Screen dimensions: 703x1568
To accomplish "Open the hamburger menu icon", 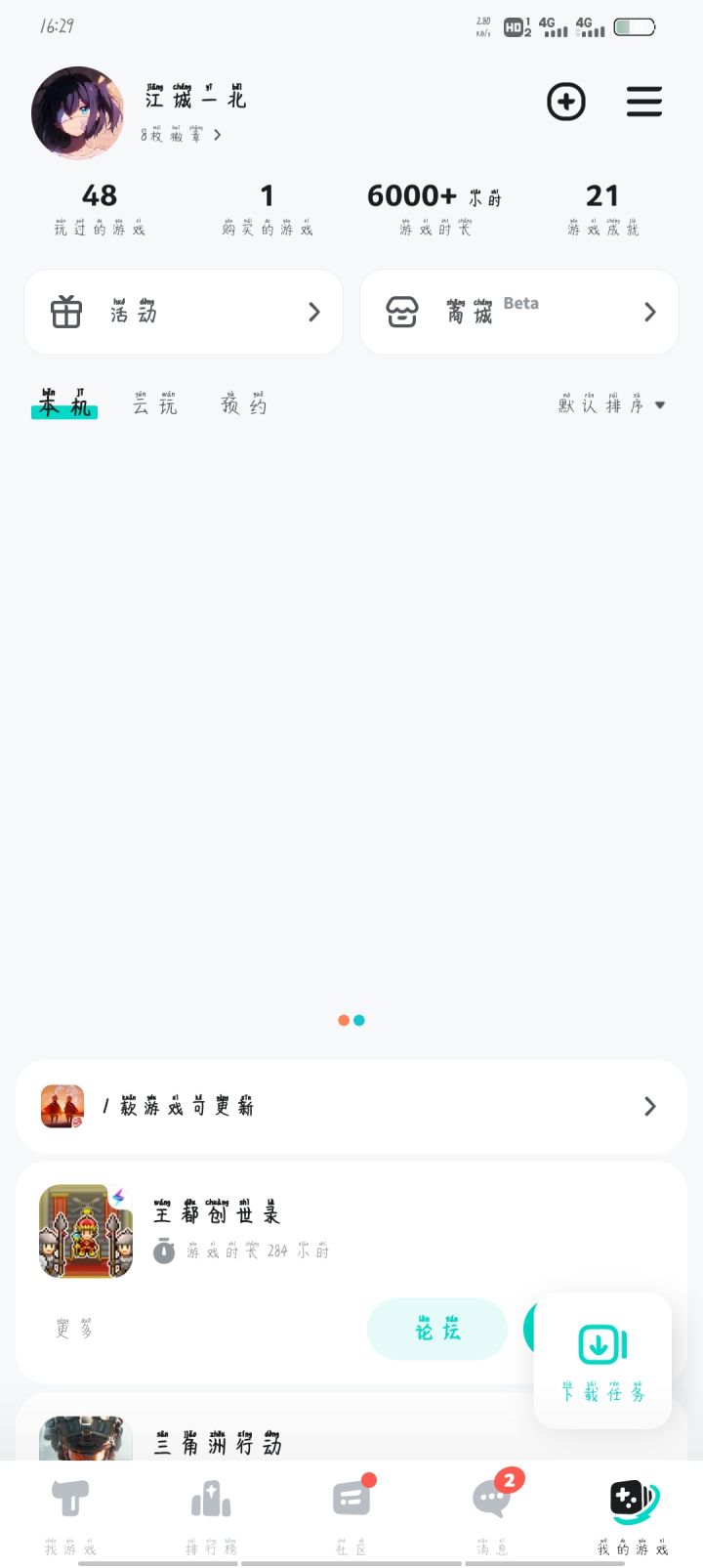I will [644, 102].
